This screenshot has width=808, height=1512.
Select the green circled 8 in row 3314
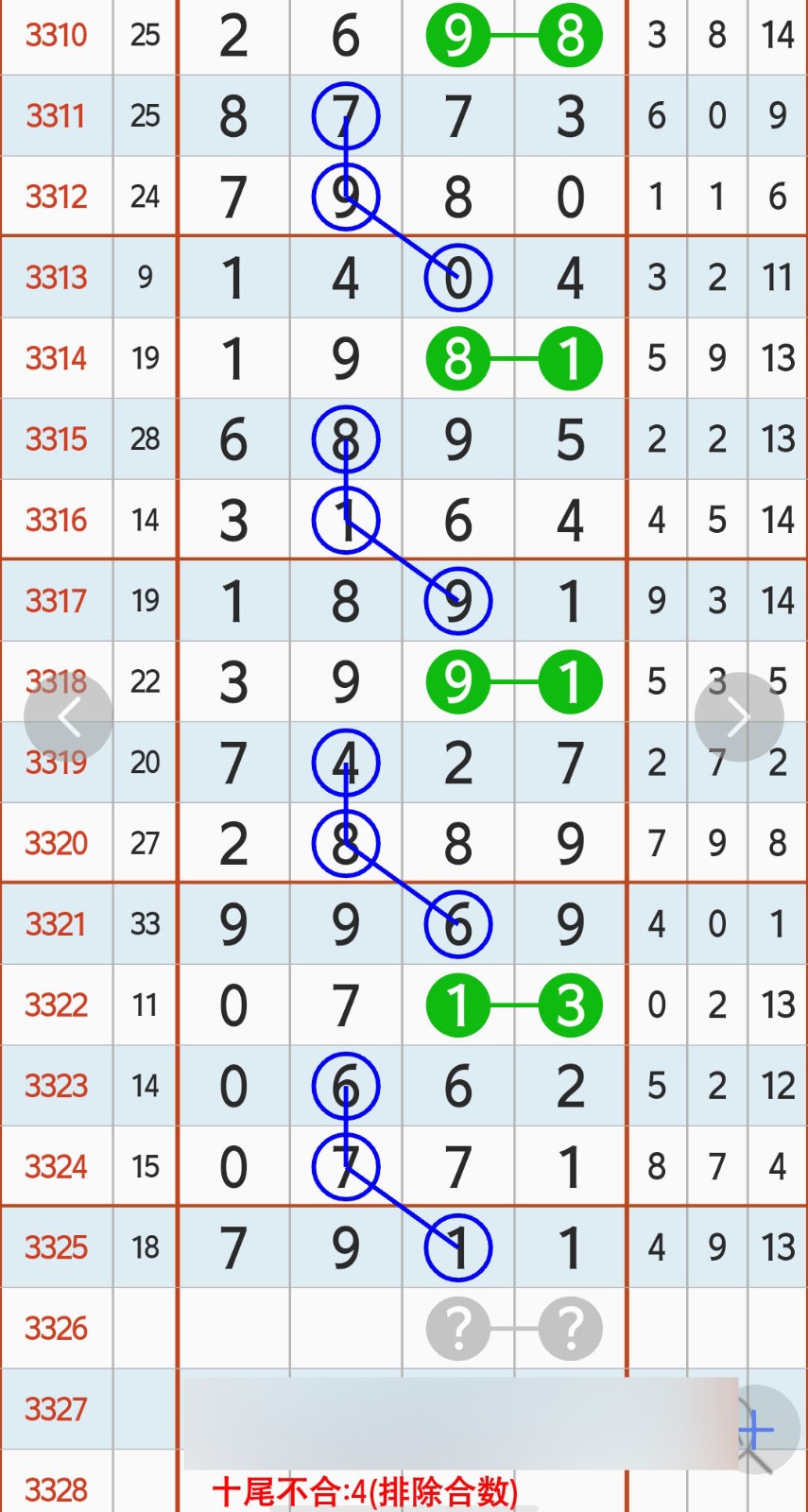click(457, 358)
